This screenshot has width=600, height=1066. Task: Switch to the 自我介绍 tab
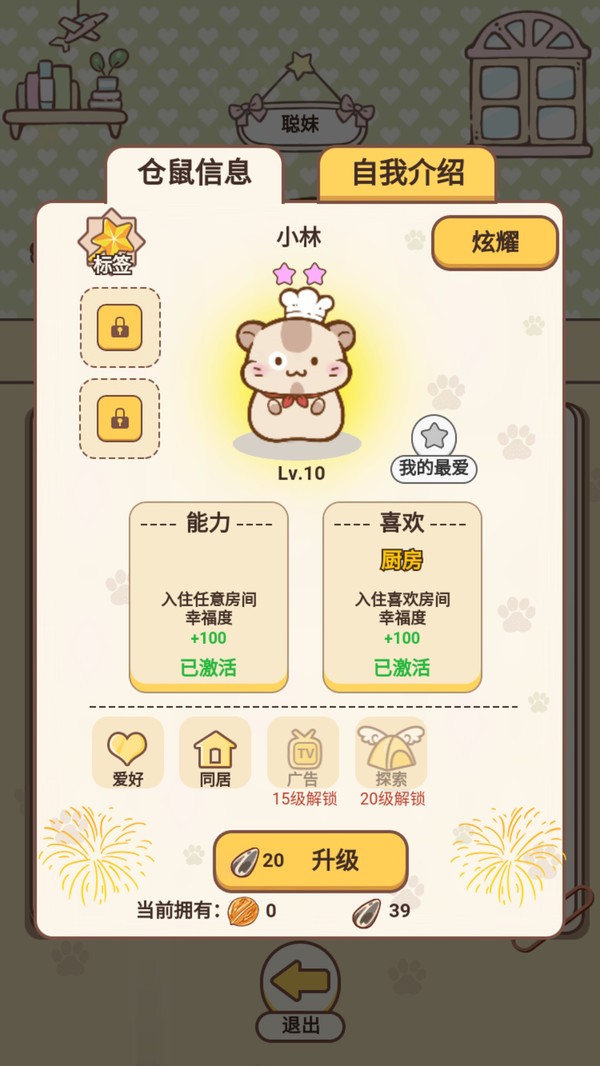407,173
